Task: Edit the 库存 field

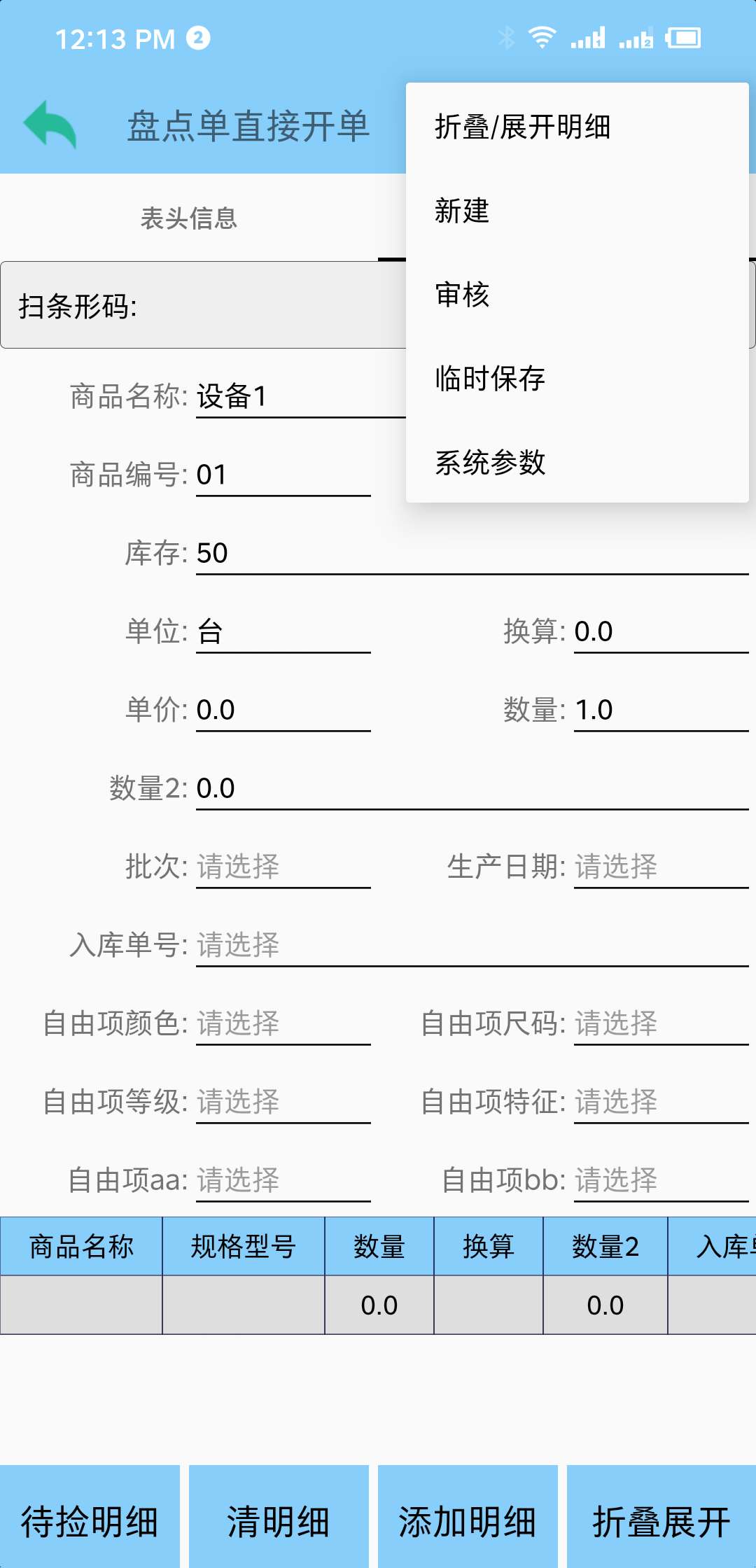Action: (x=472, y=554)
